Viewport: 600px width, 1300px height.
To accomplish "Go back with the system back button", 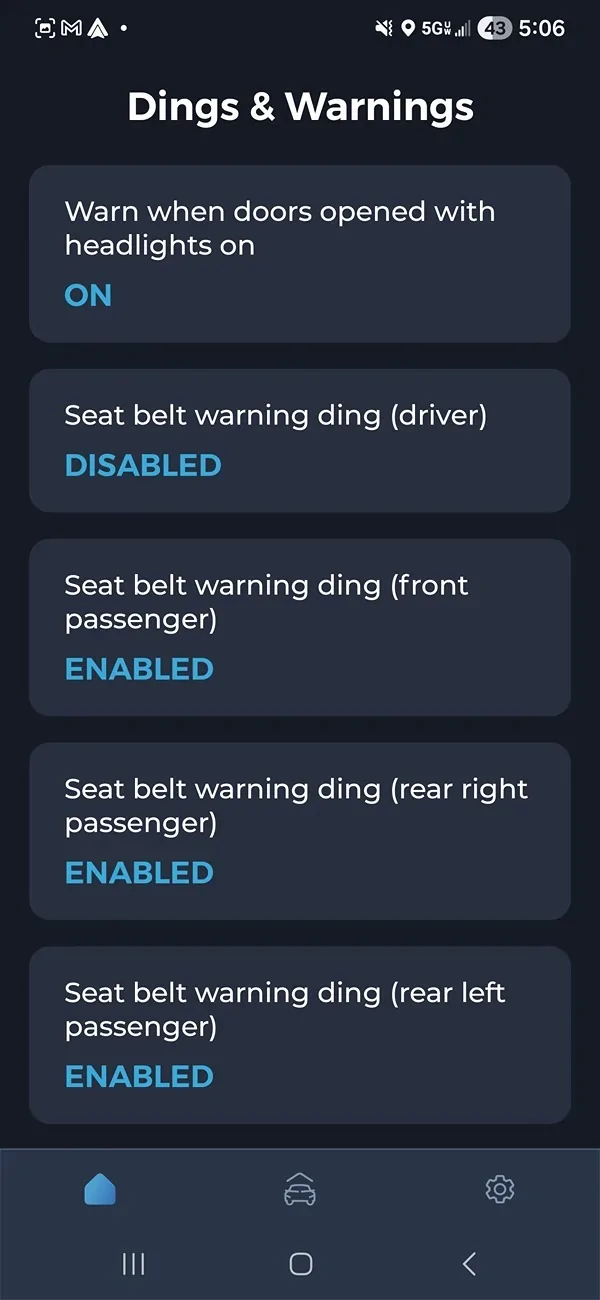I will 469,1264.
